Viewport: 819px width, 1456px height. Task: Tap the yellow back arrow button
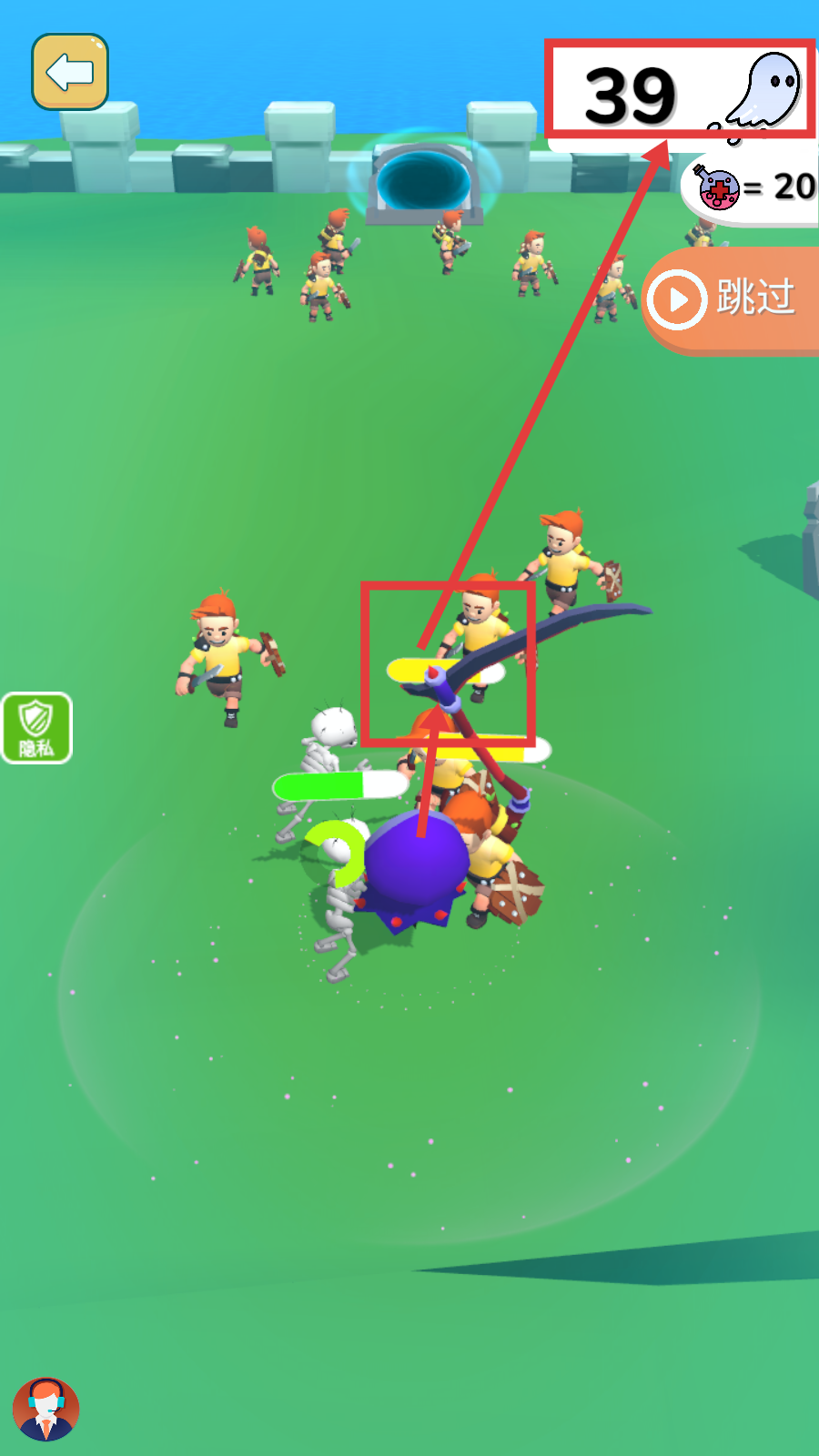70,72
